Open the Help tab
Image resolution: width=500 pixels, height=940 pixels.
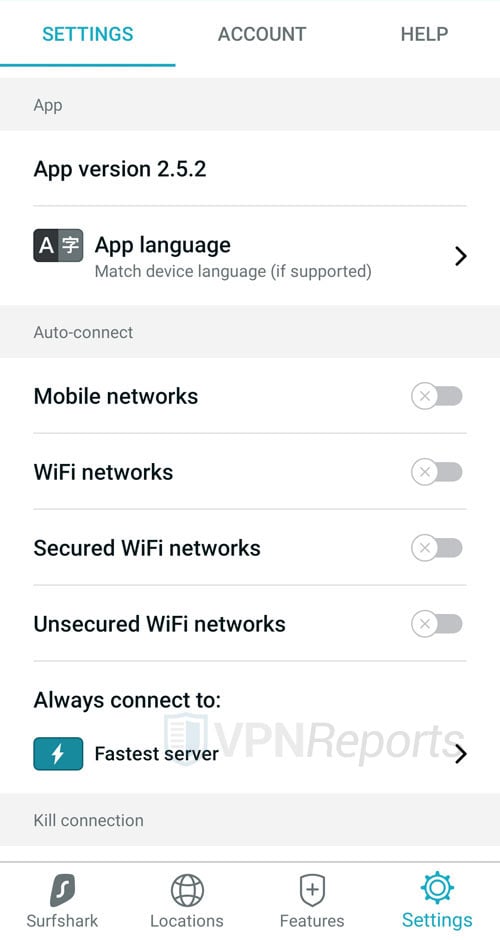click(424, 34)
